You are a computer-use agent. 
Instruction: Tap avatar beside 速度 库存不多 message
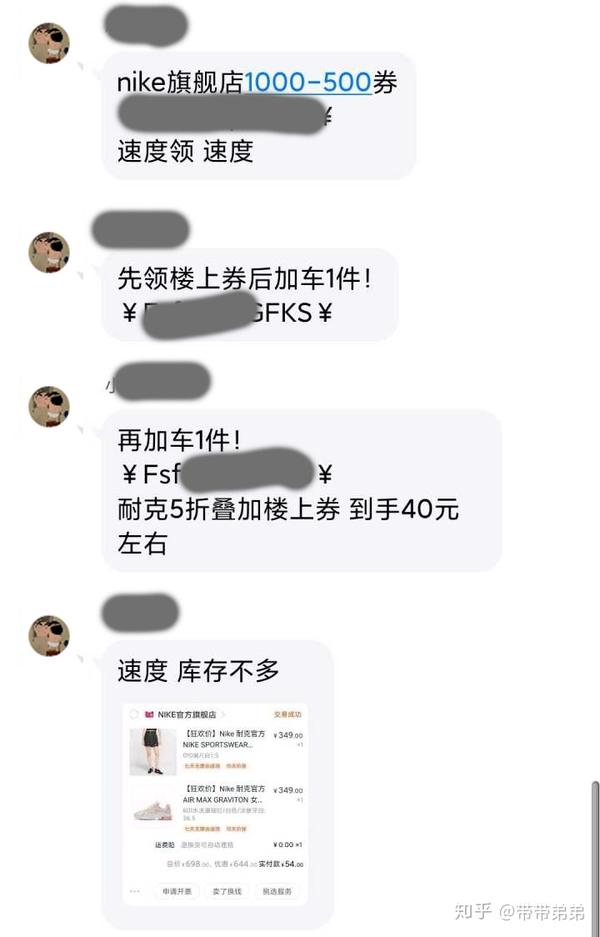tap(49, 635)
